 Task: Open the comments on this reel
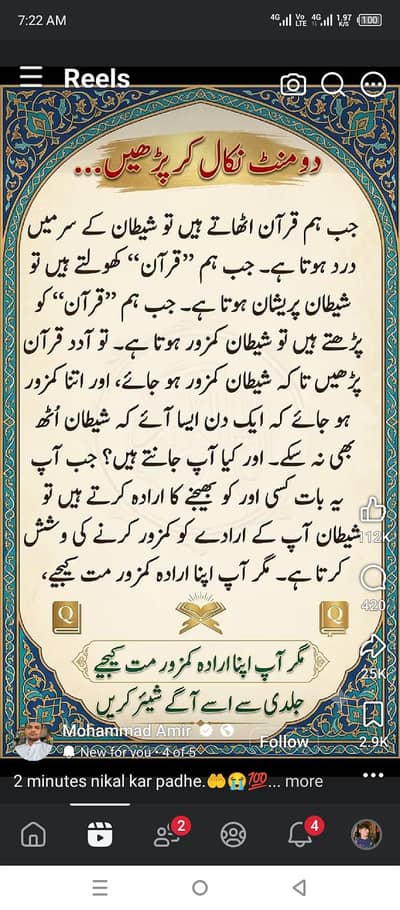373,579
